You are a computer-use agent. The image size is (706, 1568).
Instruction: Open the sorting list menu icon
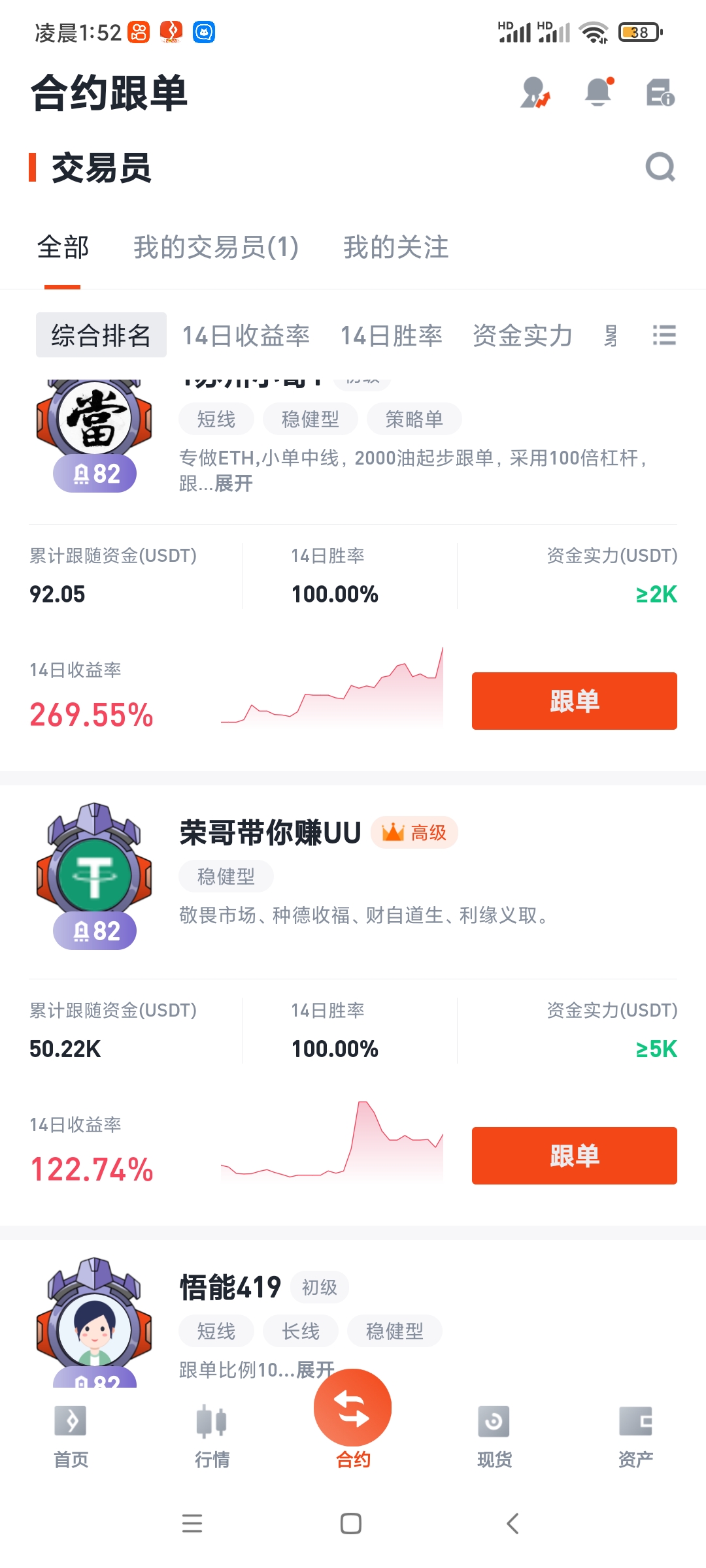[664, 336]
